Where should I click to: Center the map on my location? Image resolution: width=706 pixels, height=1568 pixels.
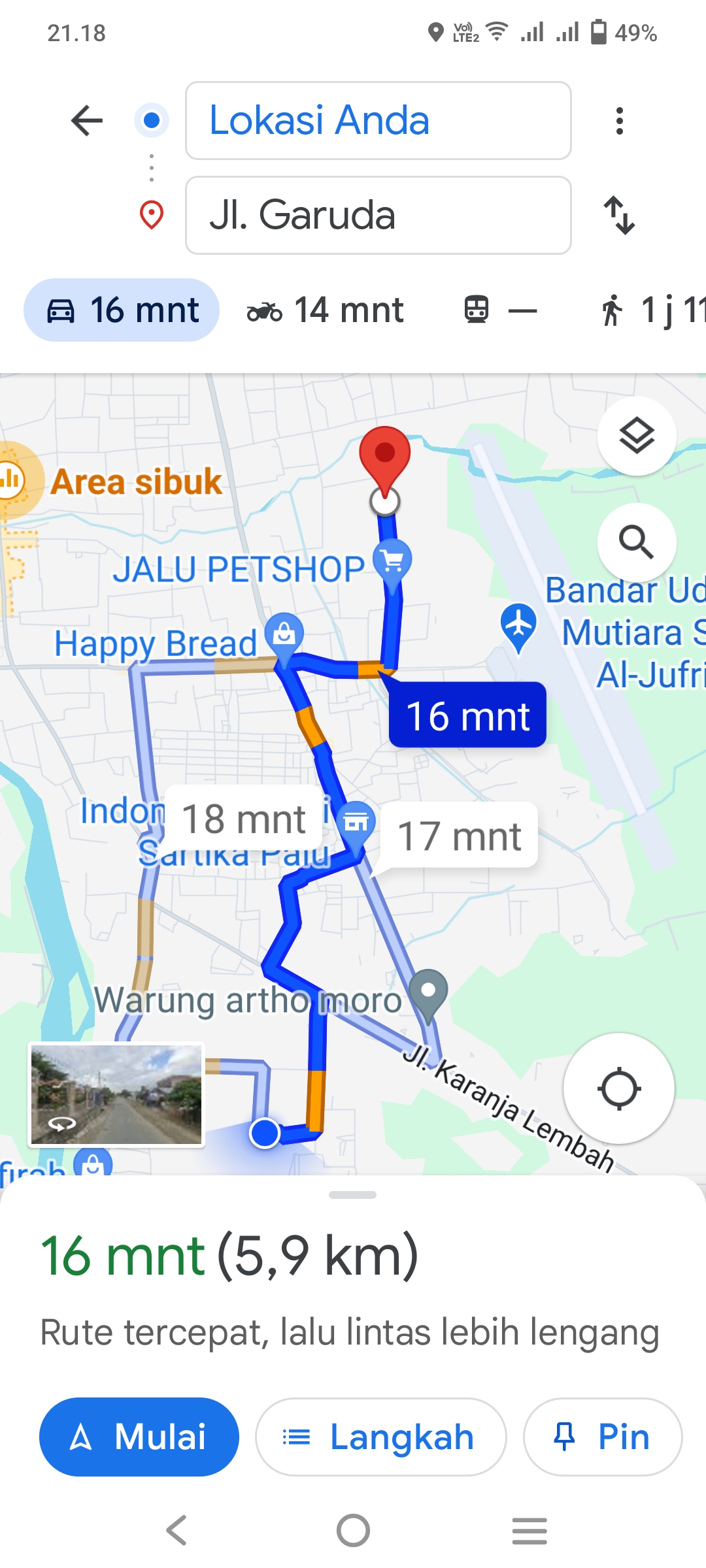(619, 1088)
